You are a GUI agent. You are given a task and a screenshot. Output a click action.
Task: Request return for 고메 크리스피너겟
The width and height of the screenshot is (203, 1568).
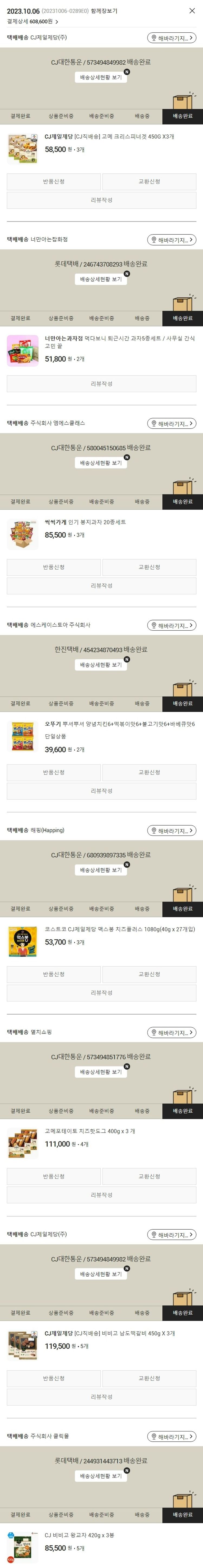click(54, 181)
